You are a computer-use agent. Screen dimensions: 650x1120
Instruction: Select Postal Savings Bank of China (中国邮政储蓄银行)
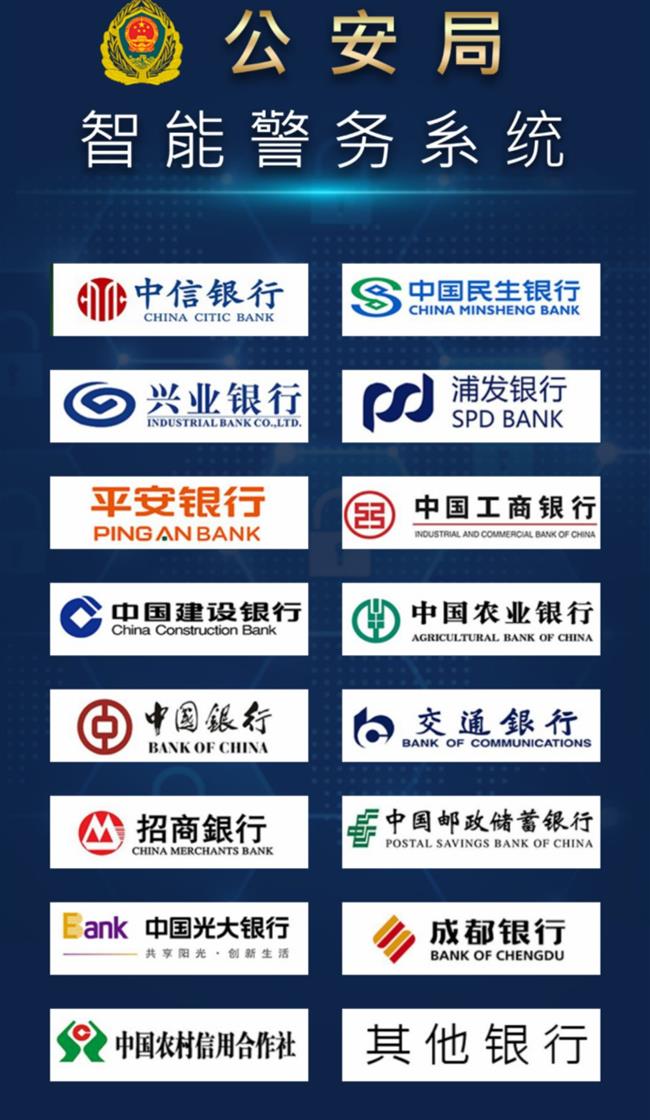coord(471,831)
